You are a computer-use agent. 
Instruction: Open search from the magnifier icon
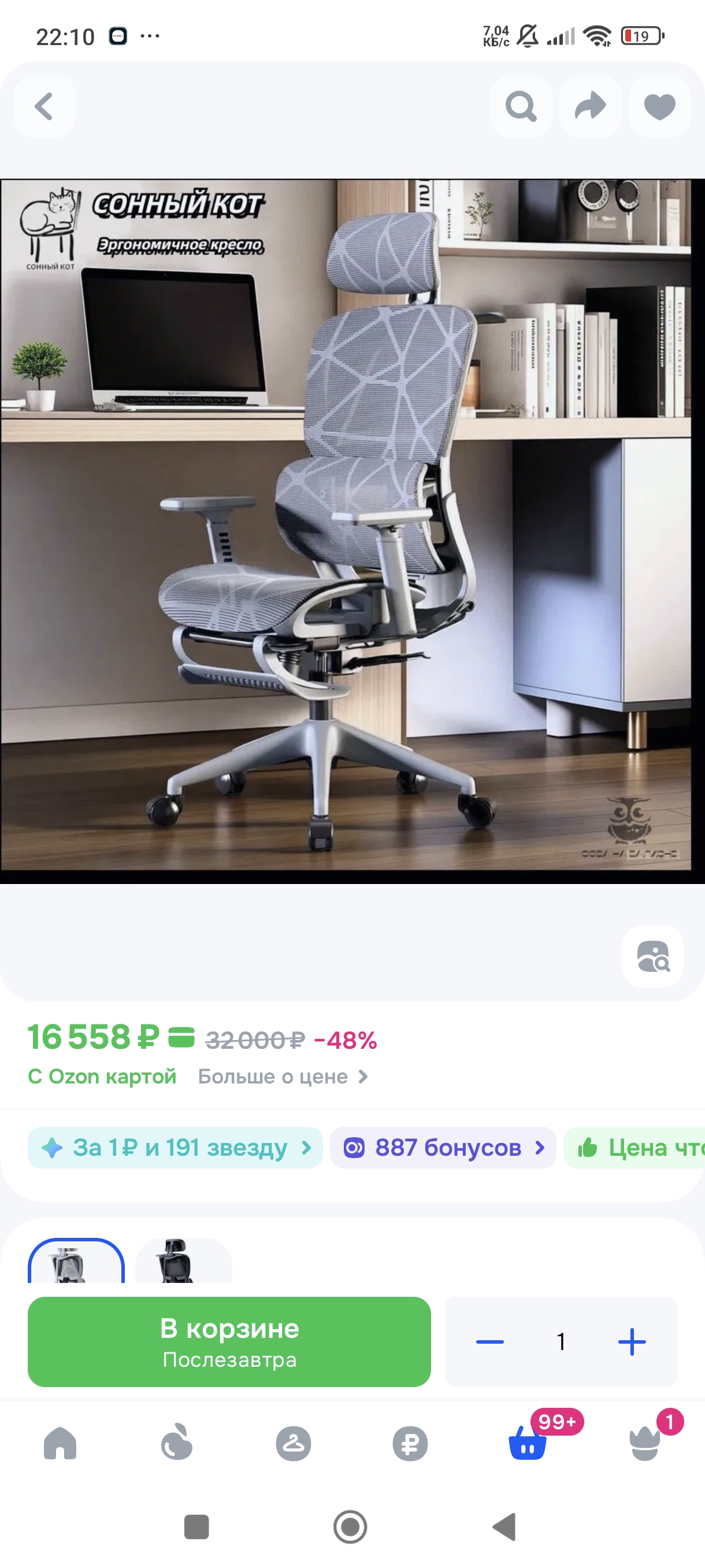(521, 106)
